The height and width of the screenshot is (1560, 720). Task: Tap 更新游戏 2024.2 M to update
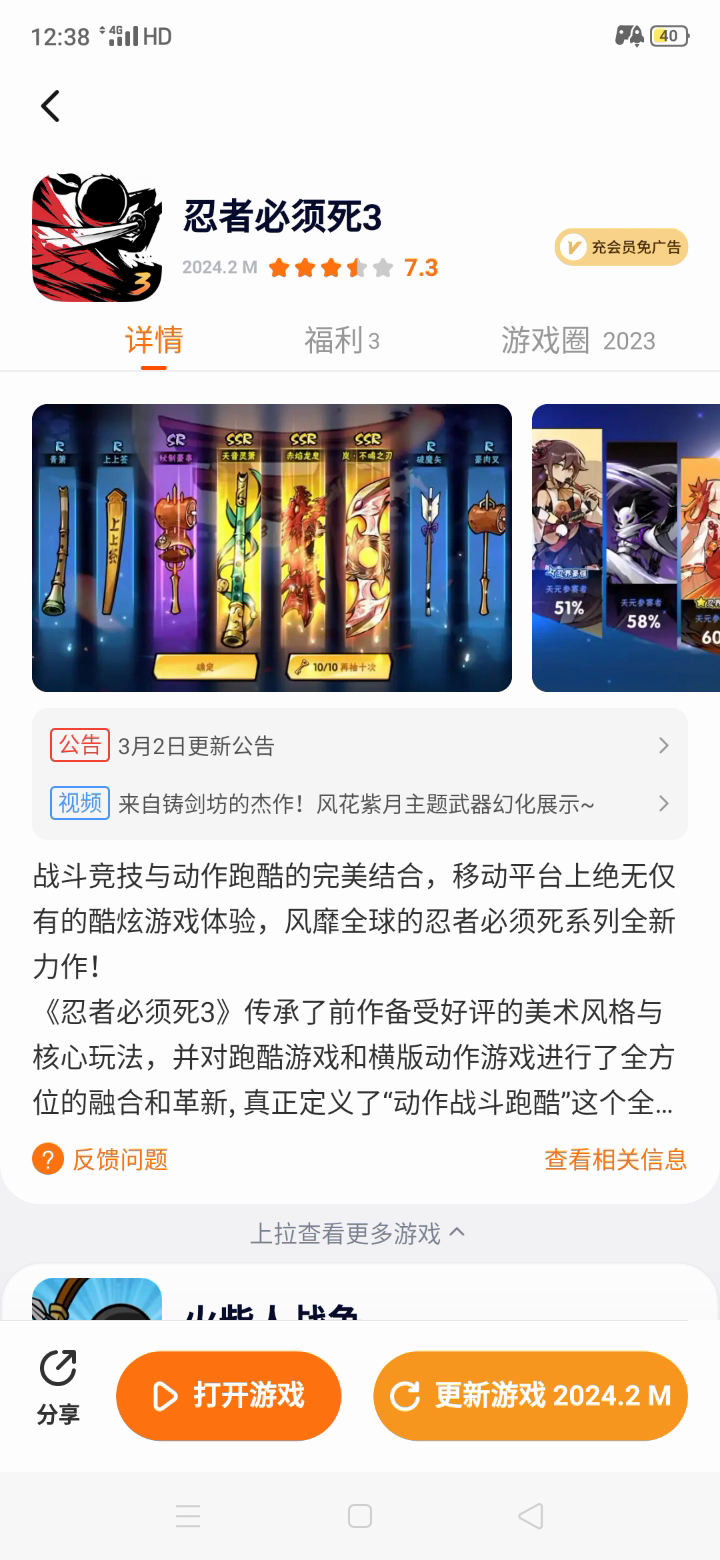pos(530,1396)
